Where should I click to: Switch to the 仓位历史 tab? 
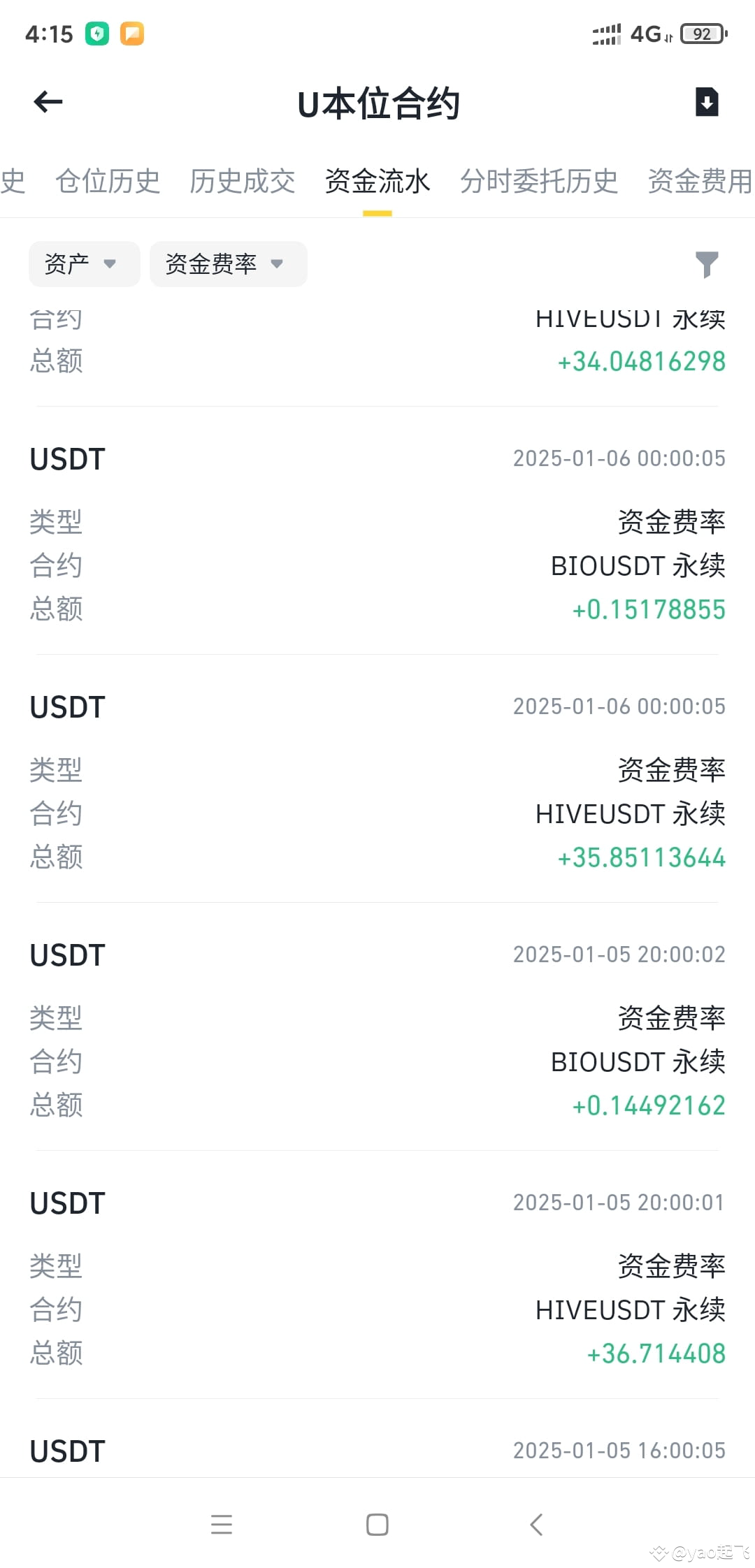click(x=108, y=181)
